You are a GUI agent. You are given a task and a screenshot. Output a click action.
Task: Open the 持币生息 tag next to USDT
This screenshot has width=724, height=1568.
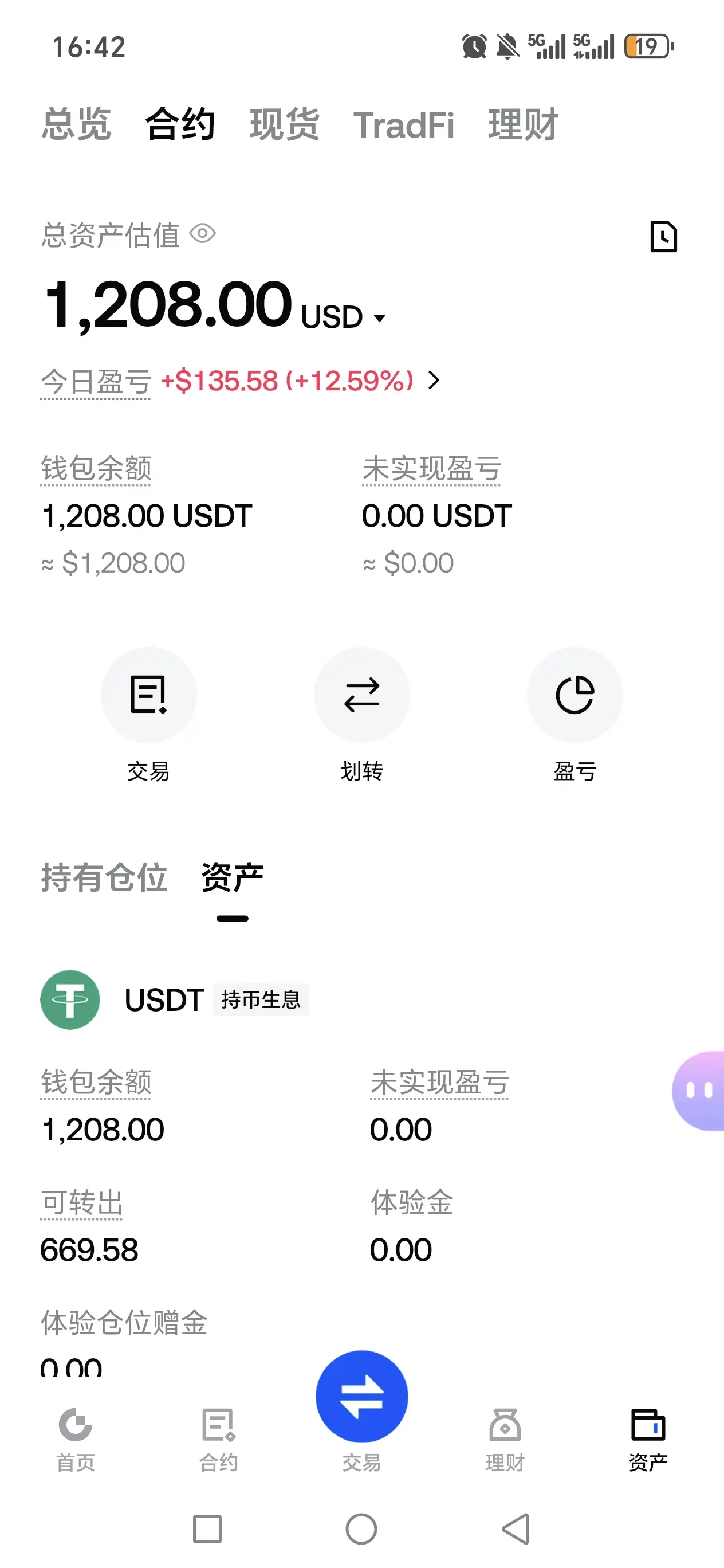pos(261,999)
